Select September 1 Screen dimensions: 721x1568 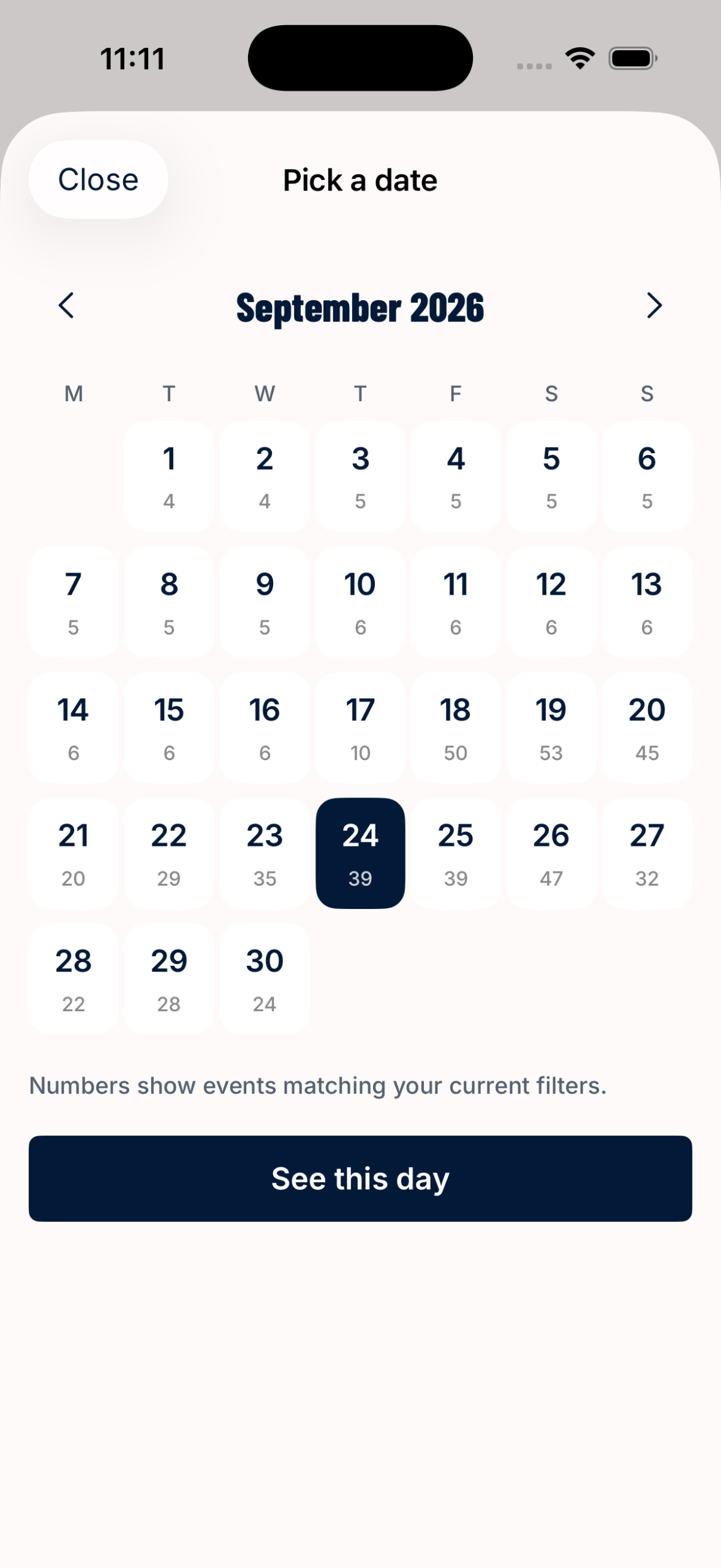point(169,477)
